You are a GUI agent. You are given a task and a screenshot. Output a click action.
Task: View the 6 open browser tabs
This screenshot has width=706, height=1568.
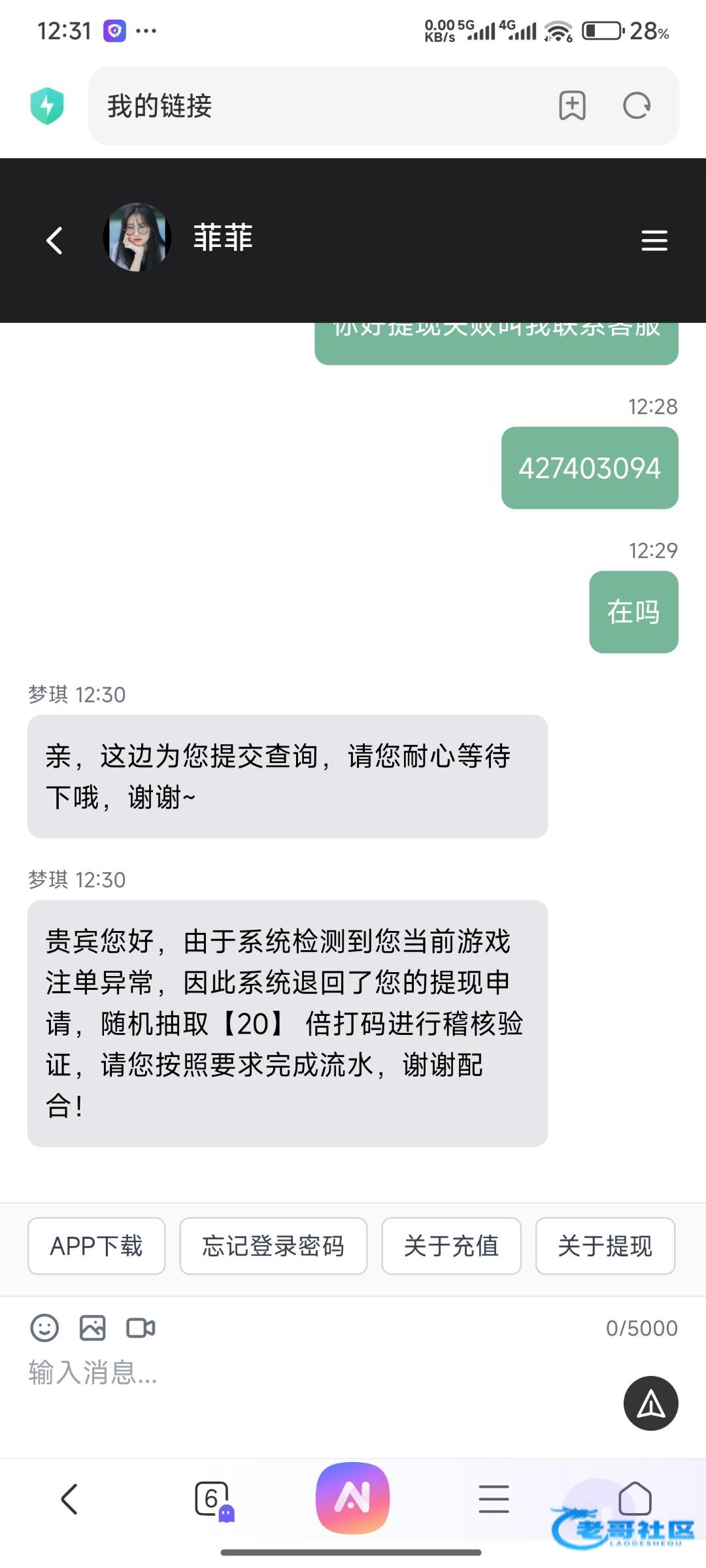tap(212, 1499)
